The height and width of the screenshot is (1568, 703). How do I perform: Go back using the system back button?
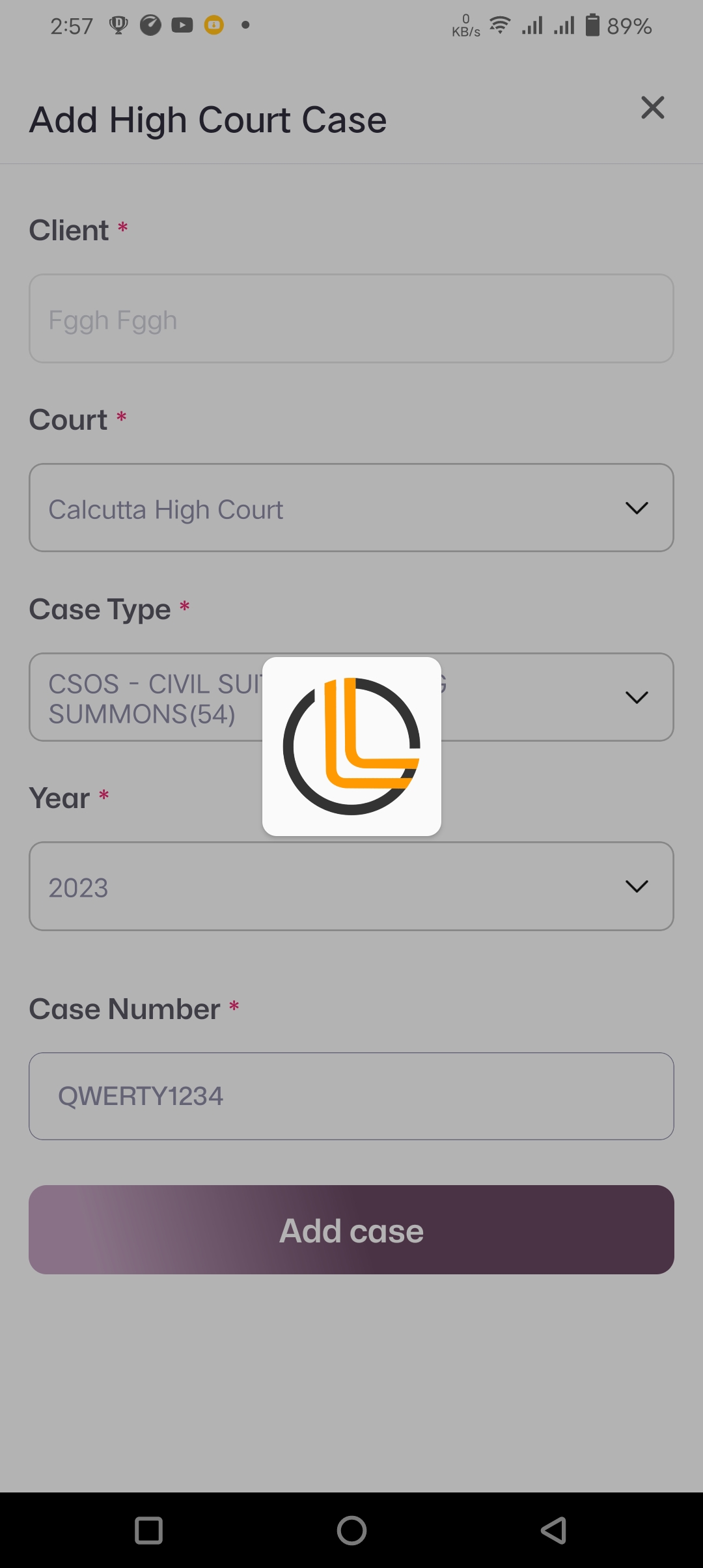point(553,1530)
